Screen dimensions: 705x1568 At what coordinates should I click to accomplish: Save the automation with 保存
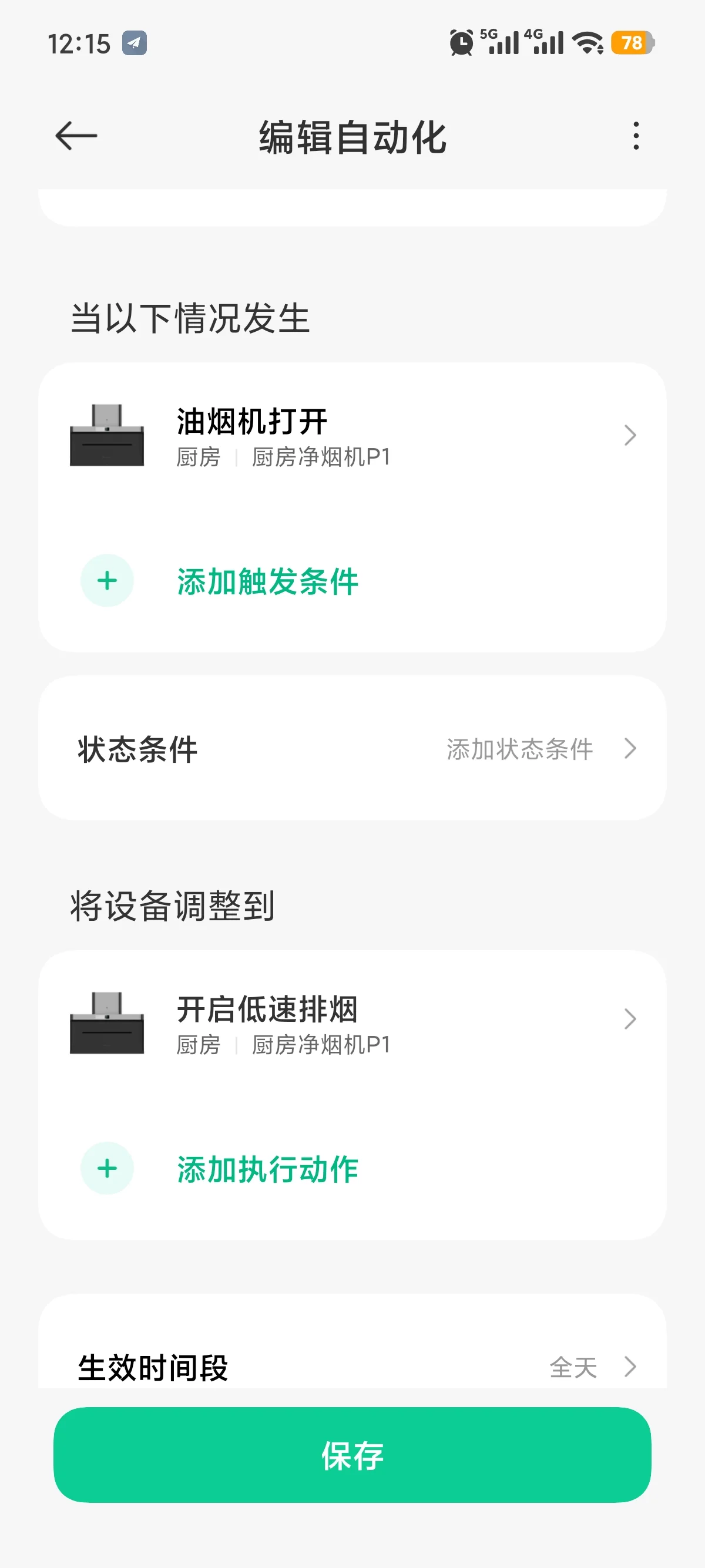click(x=352, y=1455)
